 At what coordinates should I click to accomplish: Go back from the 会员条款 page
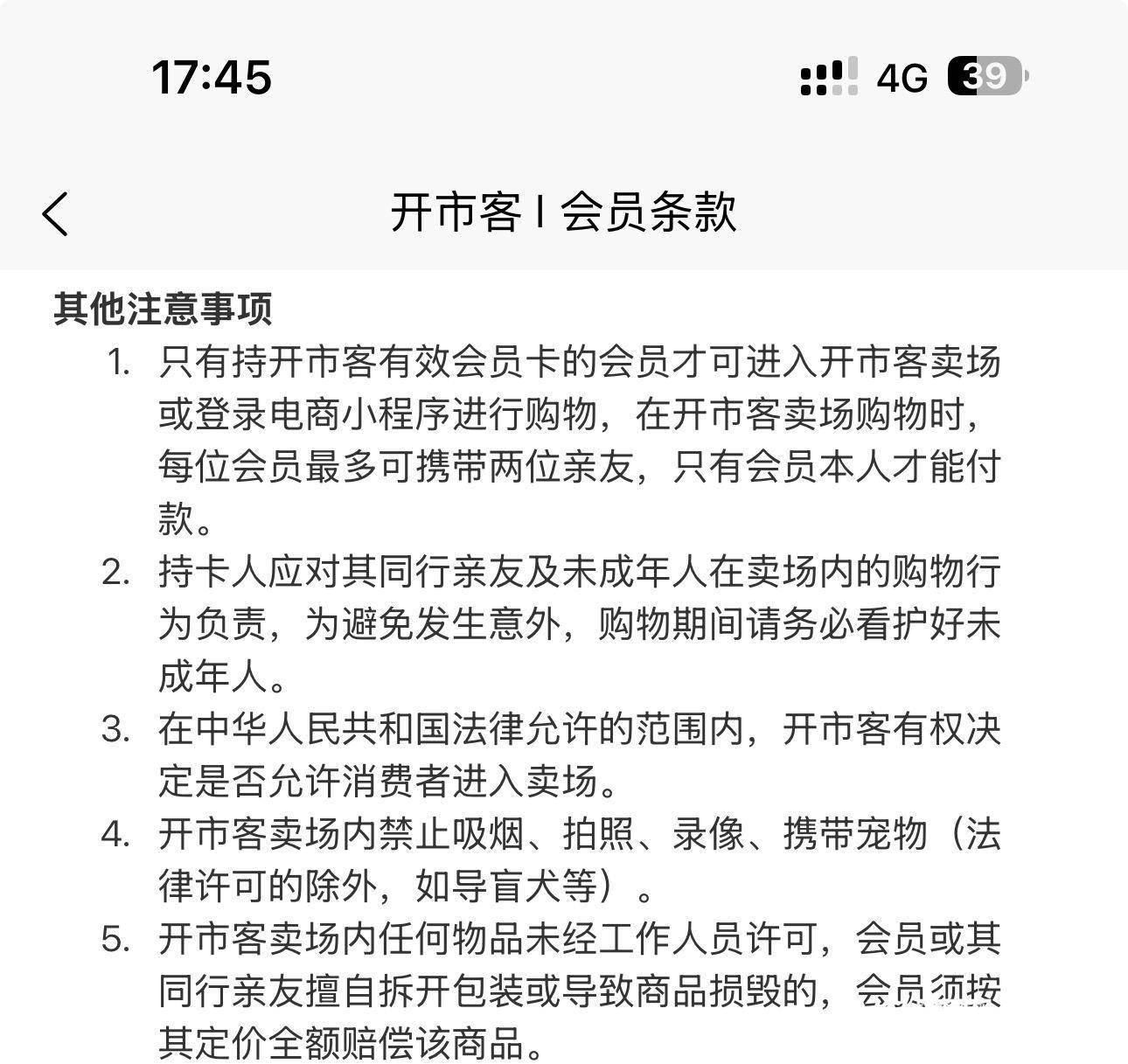click(55, 213)
